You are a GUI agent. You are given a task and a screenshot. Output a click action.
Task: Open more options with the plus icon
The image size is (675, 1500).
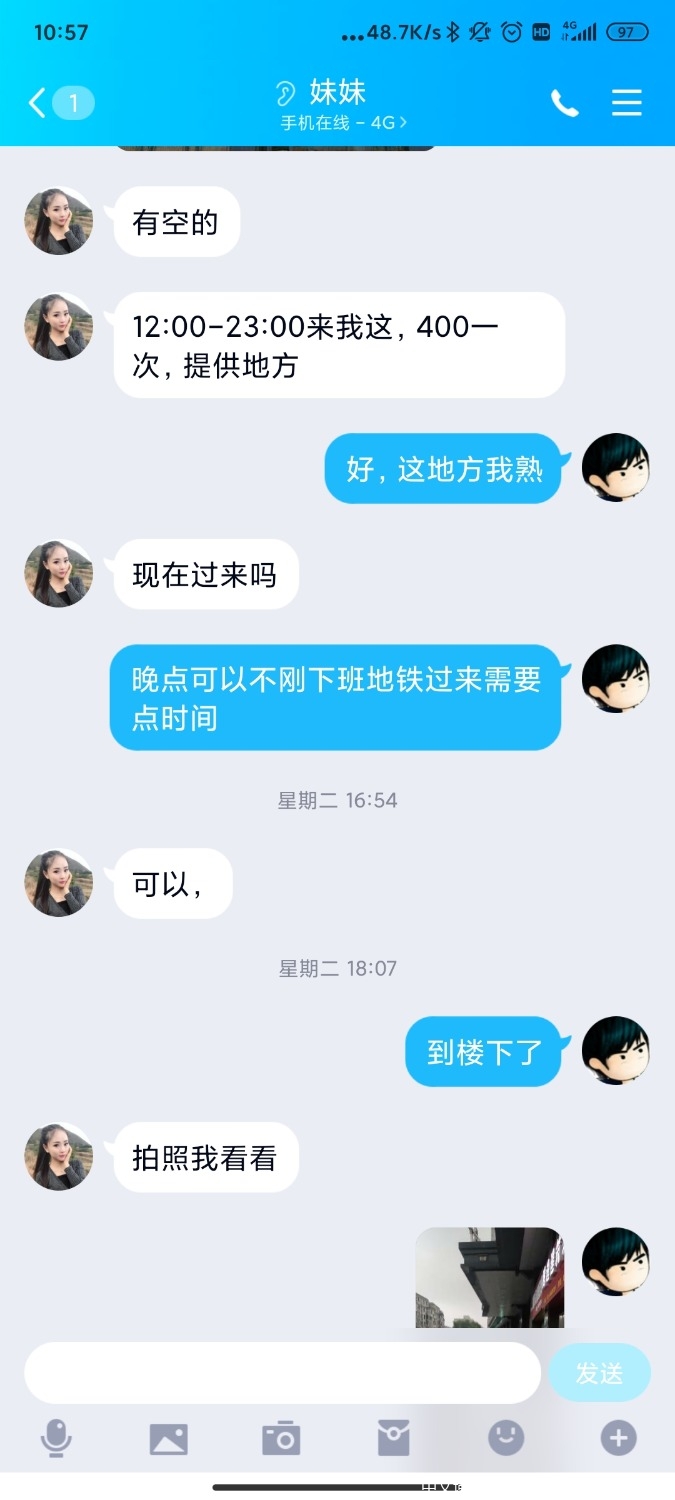tap(618, 1438)
